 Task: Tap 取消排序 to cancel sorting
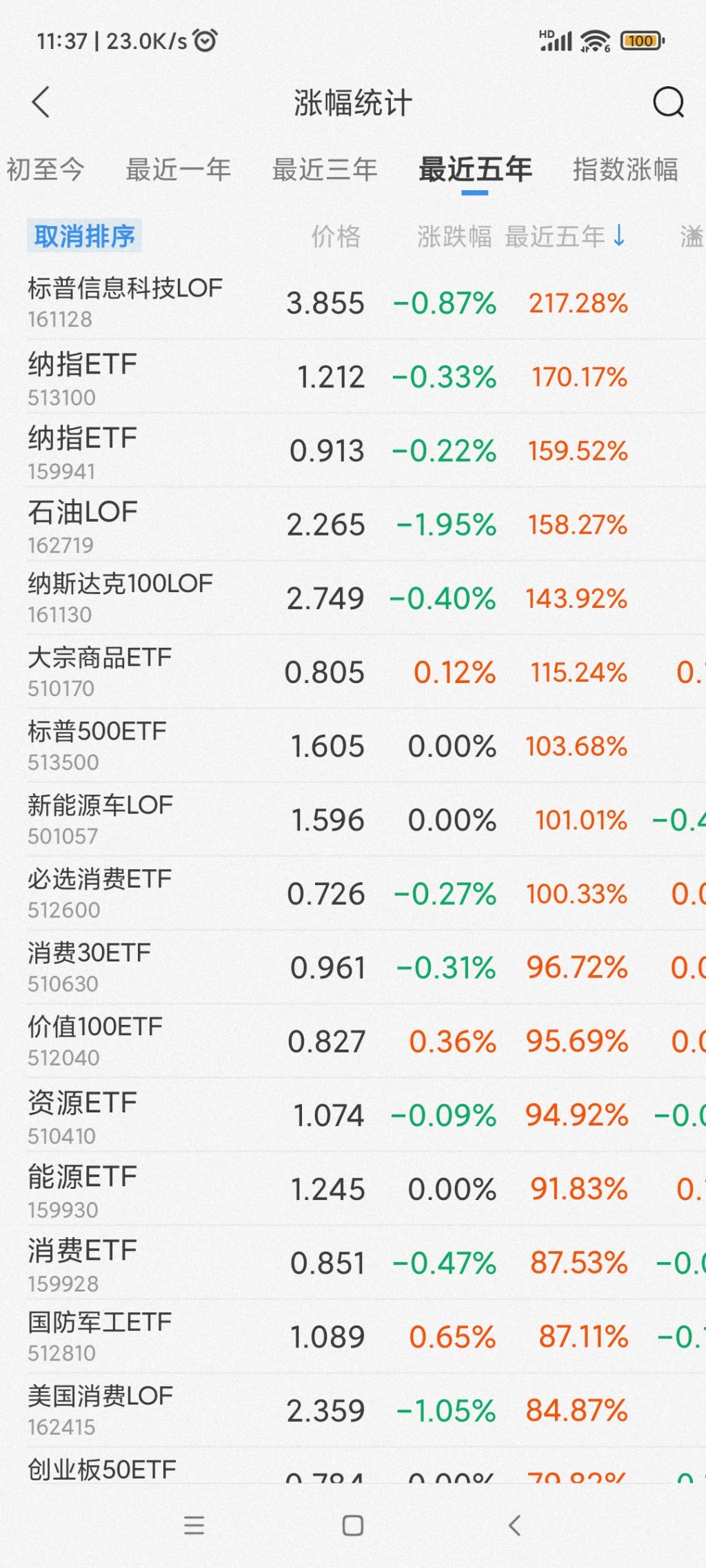pos(85,236)
